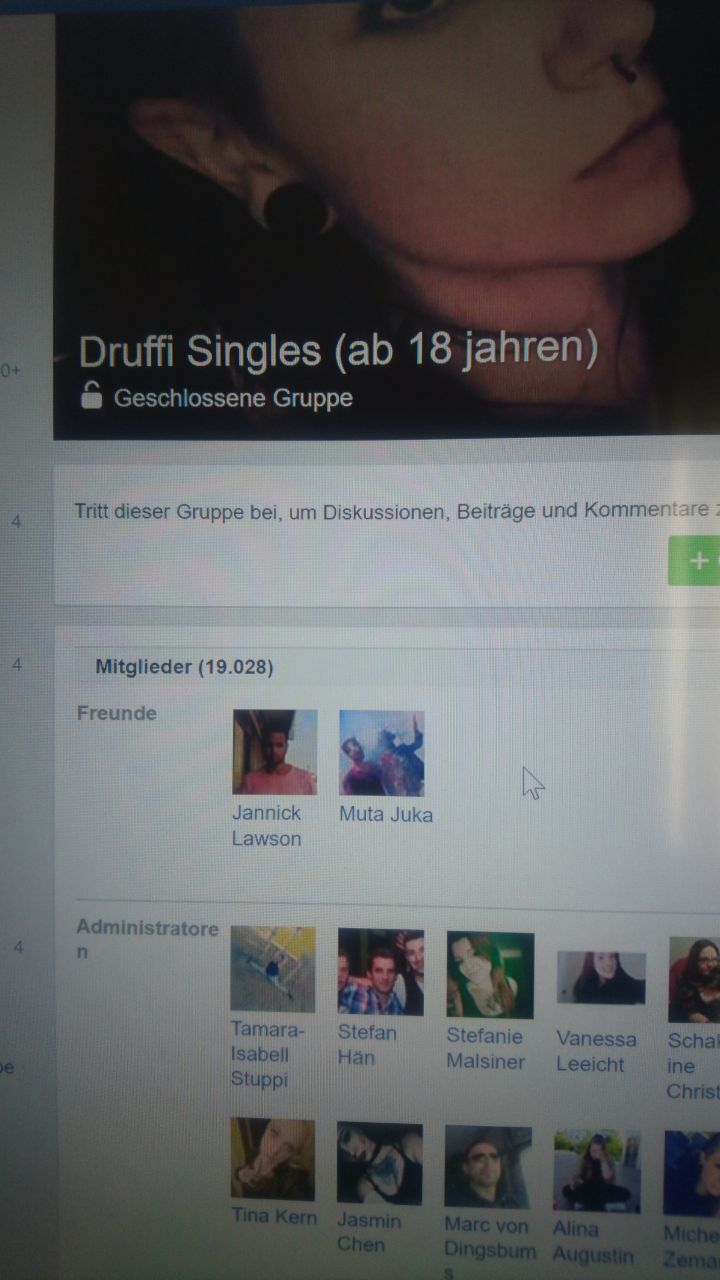Open the Mitglieder (19.028) member list
Viewport: 720px width, 1280px height.
(184, 667)
